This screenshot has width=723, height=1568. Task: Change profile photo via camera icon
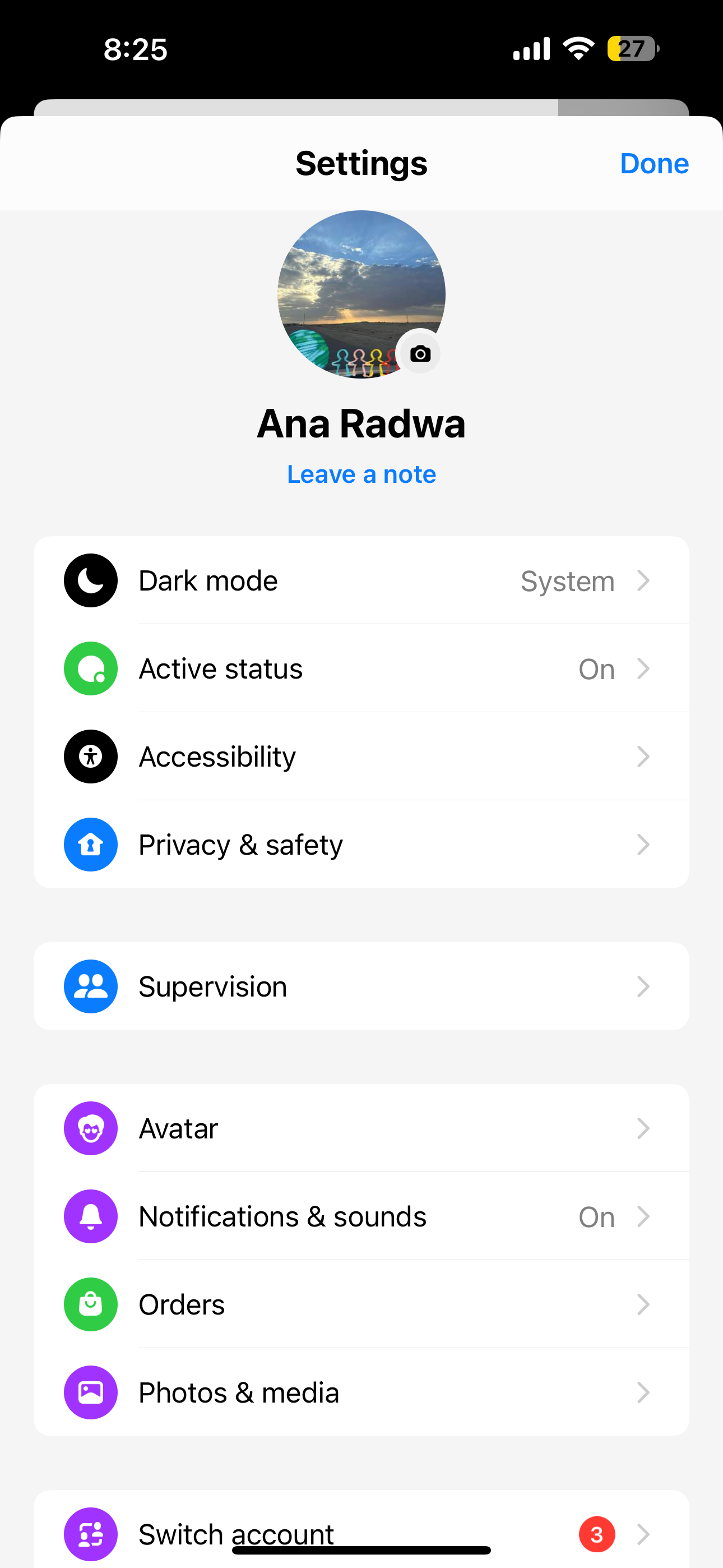pos(420,353)
